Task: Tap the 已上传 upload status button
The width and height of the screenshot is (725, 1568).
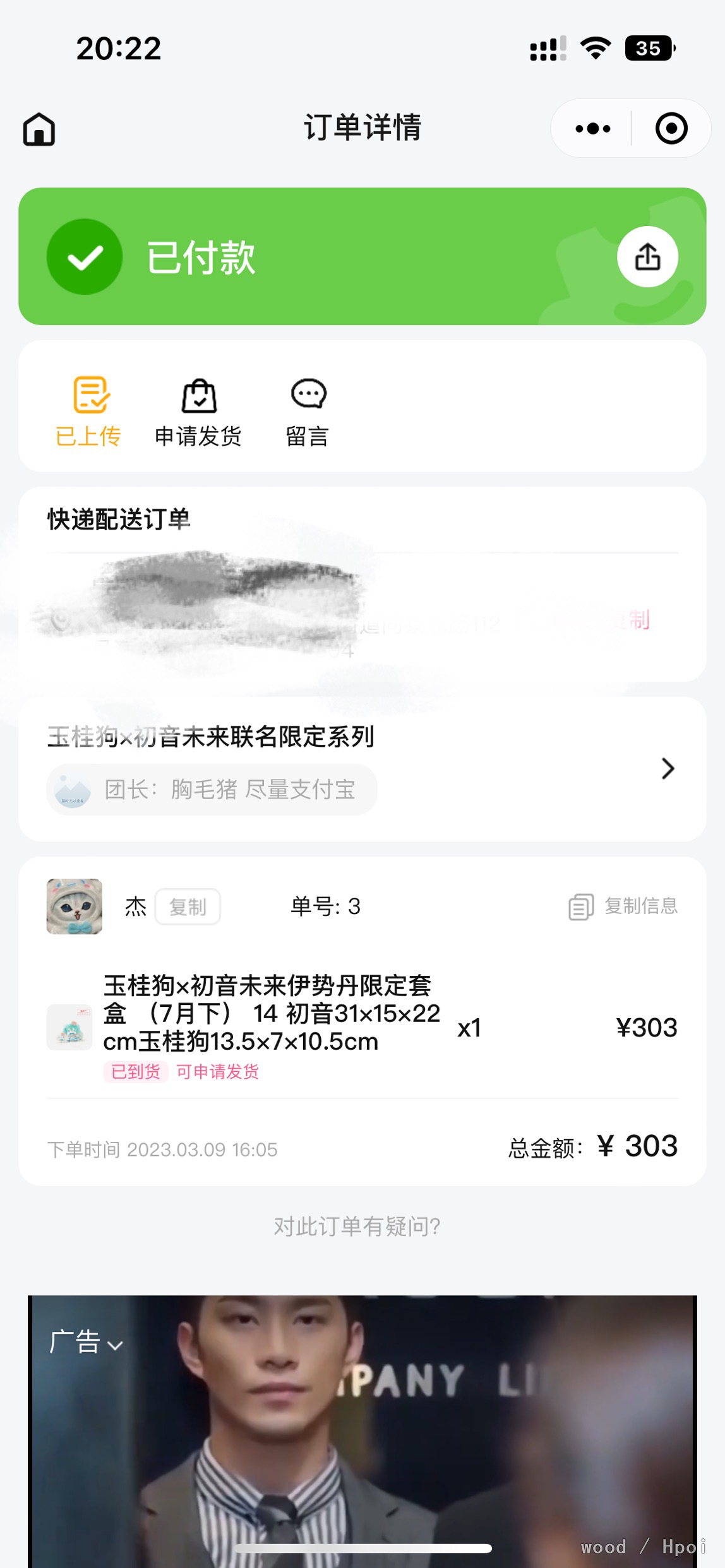Action: point(89,412)
